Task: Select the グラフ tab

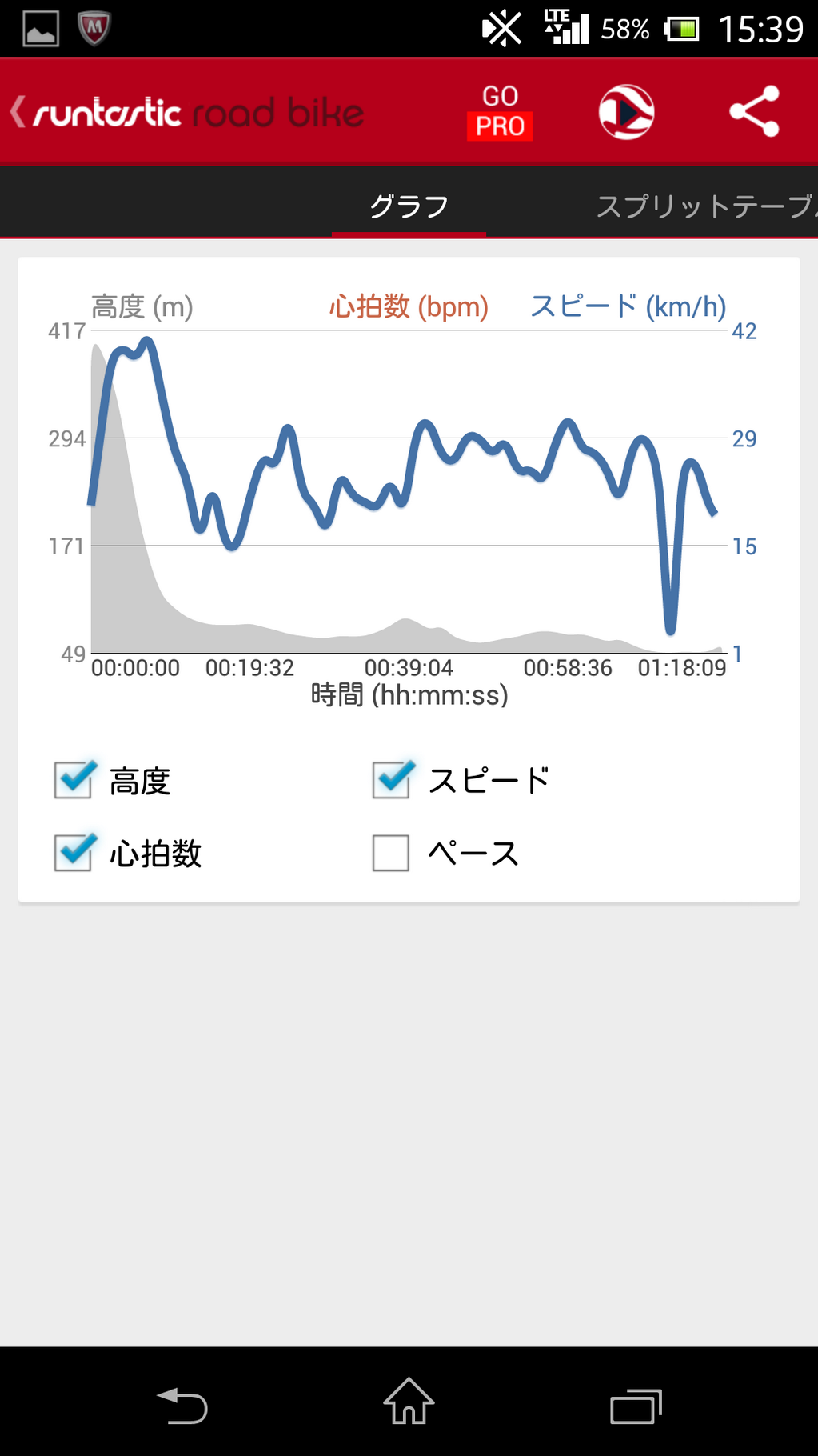Action: coord(409,206)
